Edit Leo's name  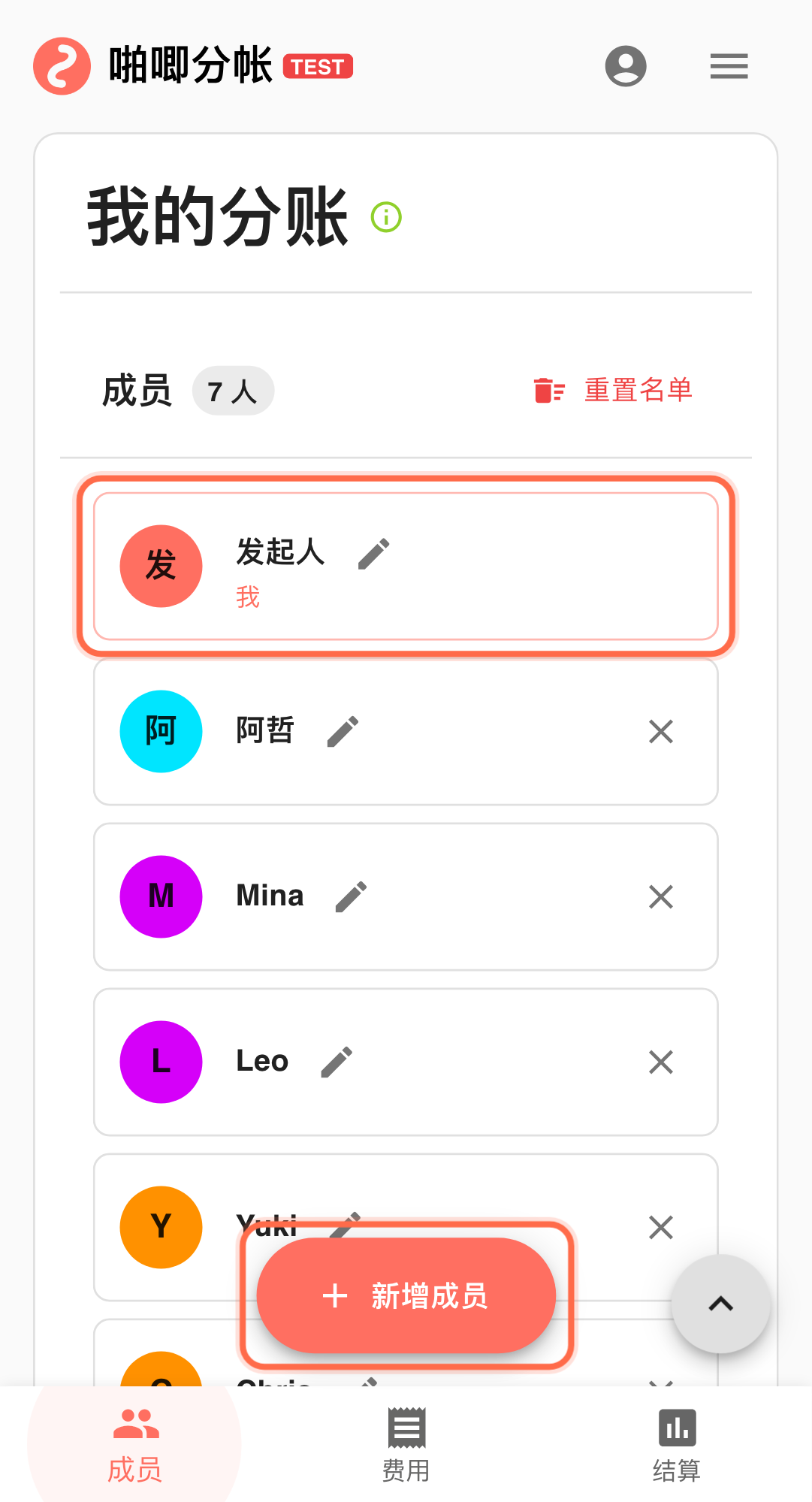click(337, 1061)
